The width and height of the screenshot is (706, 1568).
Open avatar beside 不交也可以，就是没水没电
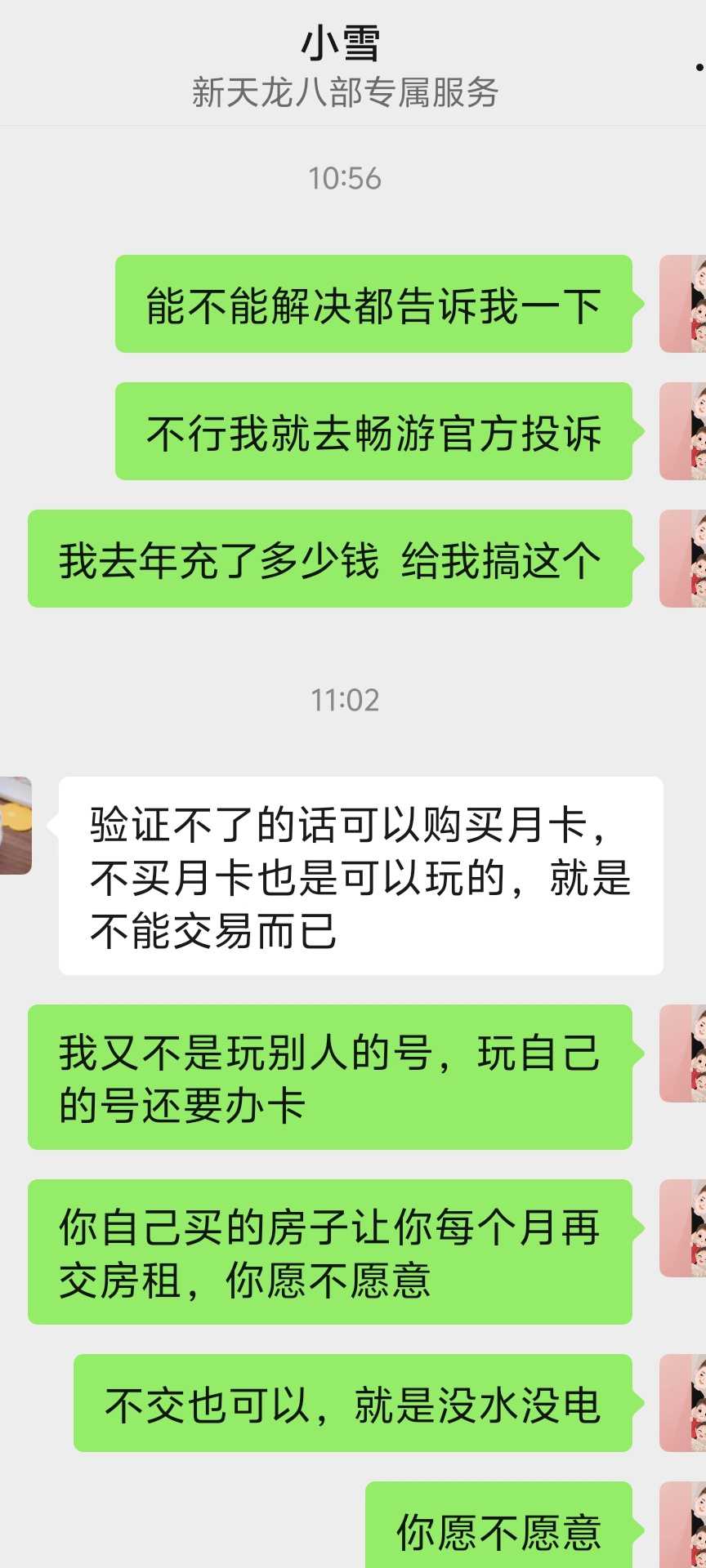click(x=684, y=1403)
